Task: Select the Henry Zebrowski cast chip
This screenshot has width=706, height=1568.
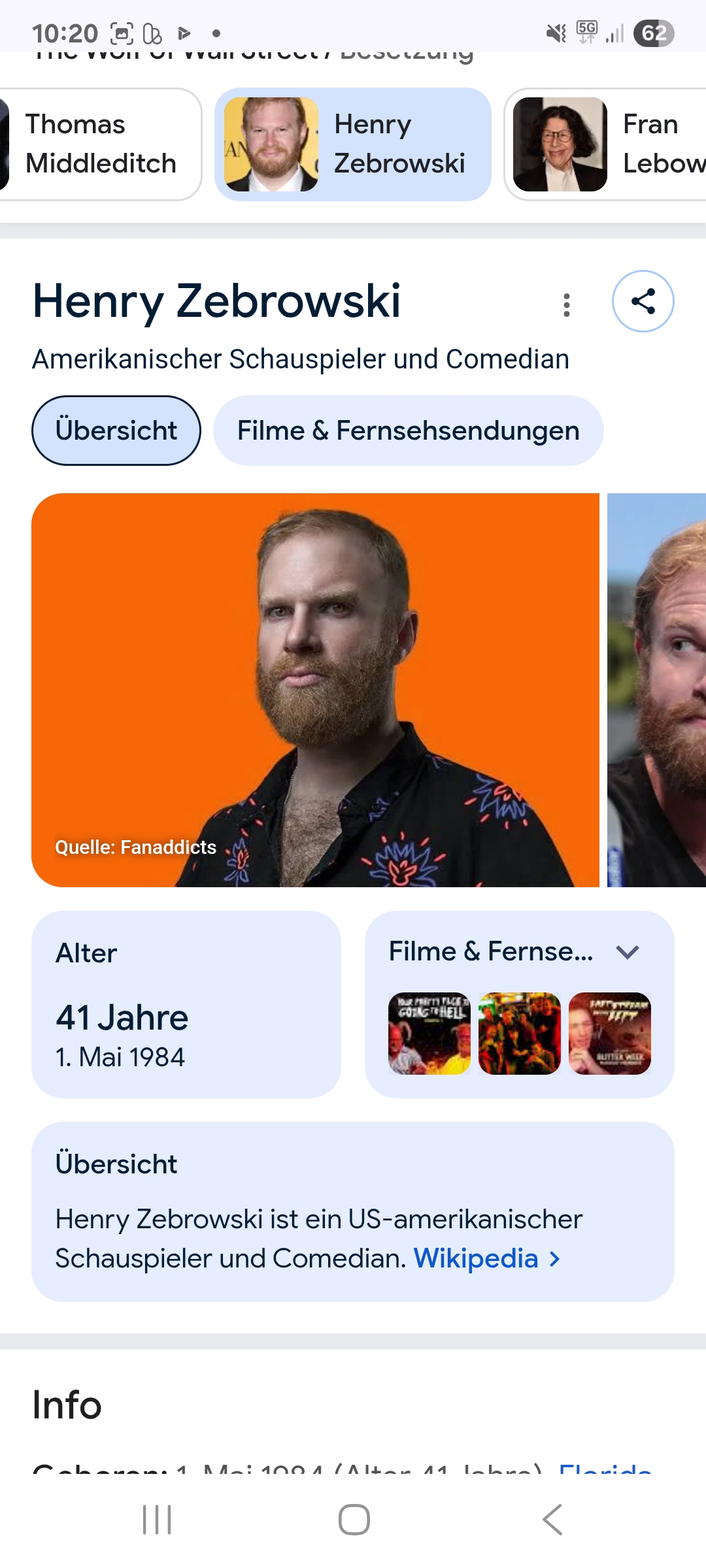Action: point(353,144)
